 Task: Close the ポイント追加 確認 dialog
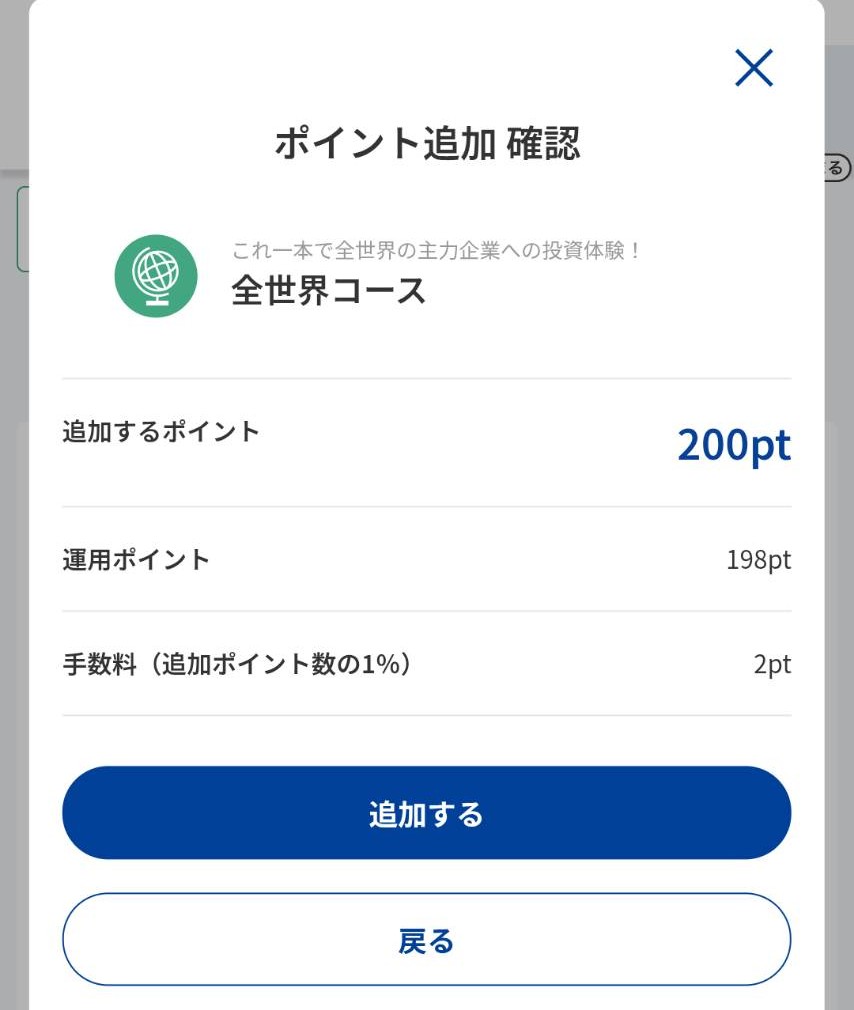pyautogui.click(x=754, y=68)
